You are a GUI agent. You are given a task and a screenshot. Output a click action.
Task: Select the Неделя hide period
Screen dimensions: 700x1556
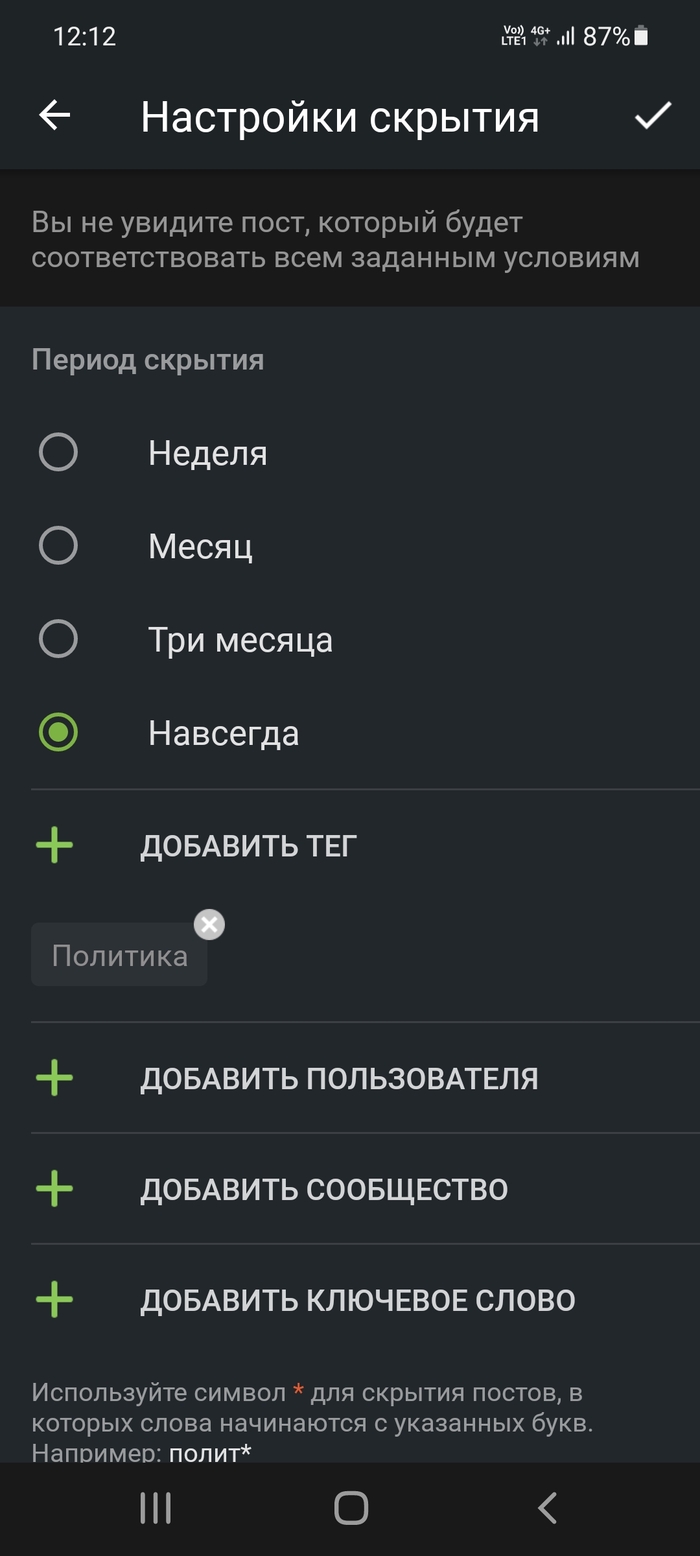point(58,452)
